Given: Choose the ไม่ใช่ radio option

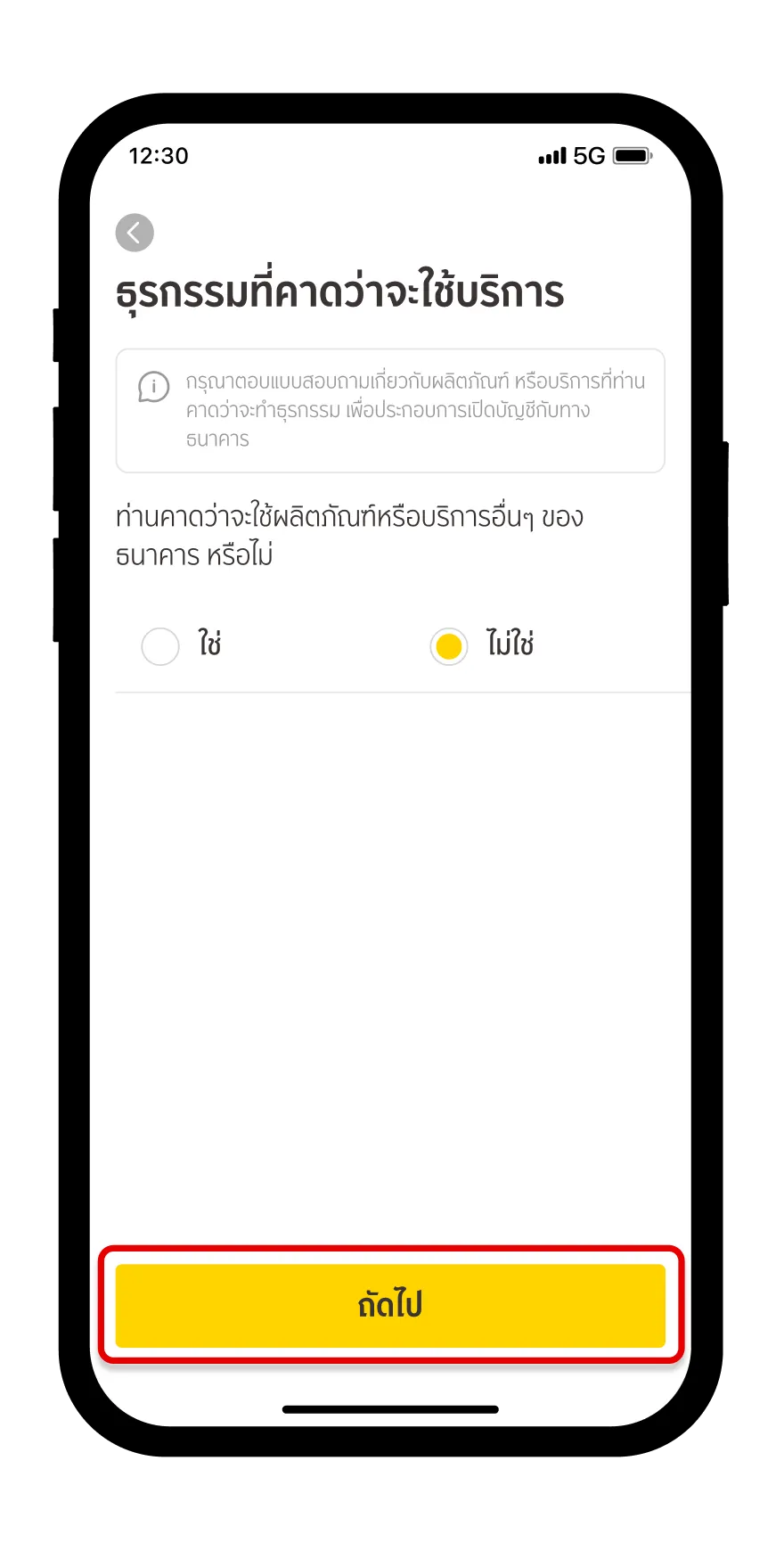Looking at the screenshot, I should (x=449, y=646).
